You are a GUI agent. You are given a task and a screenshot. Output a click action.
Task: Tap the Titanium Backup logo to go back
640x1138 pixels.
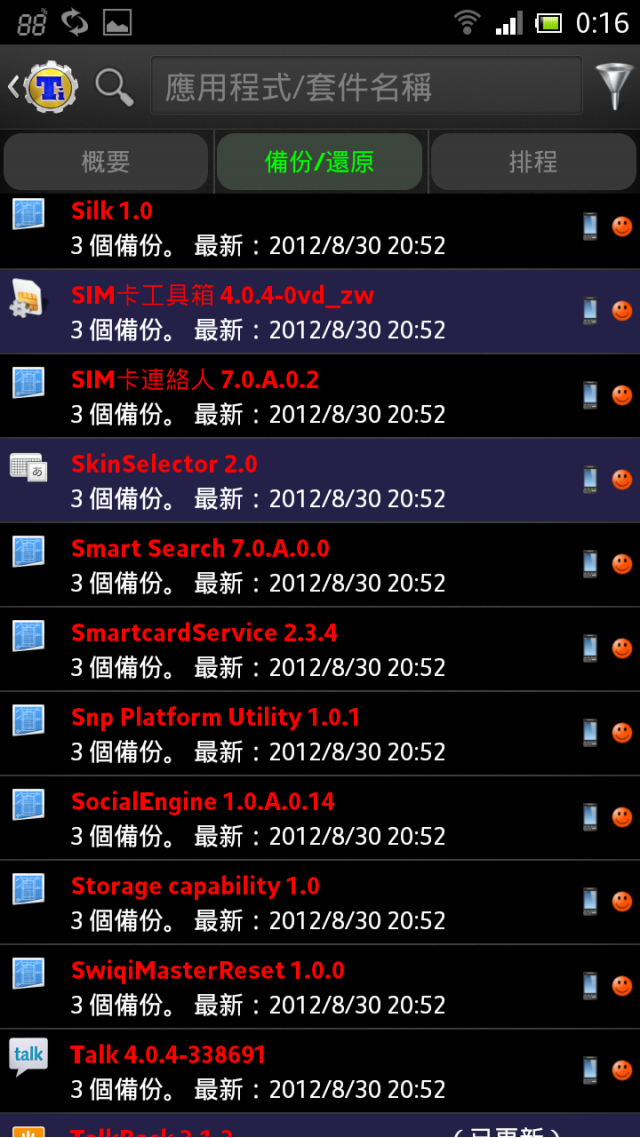45,87
